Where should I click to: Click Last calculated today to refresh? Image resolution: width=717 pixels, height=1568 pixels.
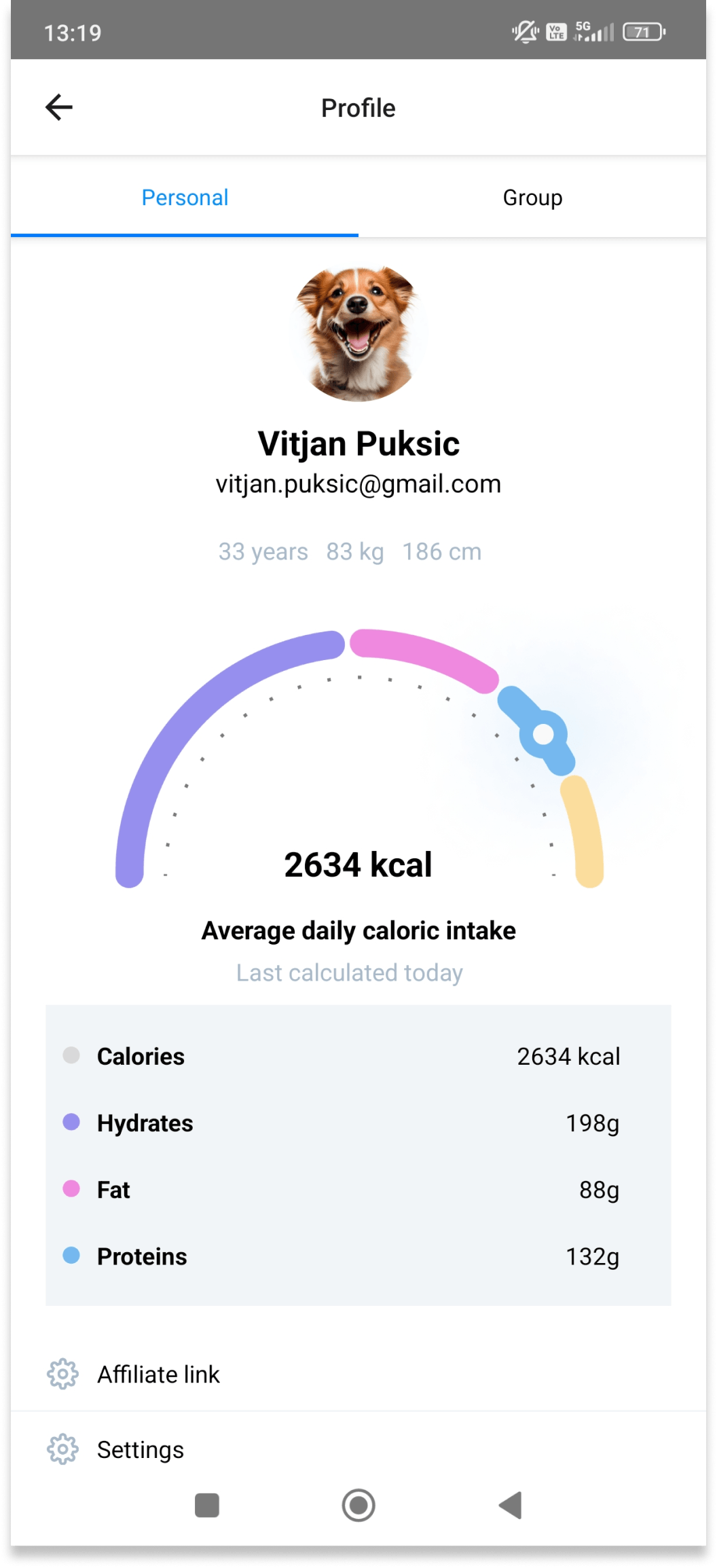coord(349,972)
